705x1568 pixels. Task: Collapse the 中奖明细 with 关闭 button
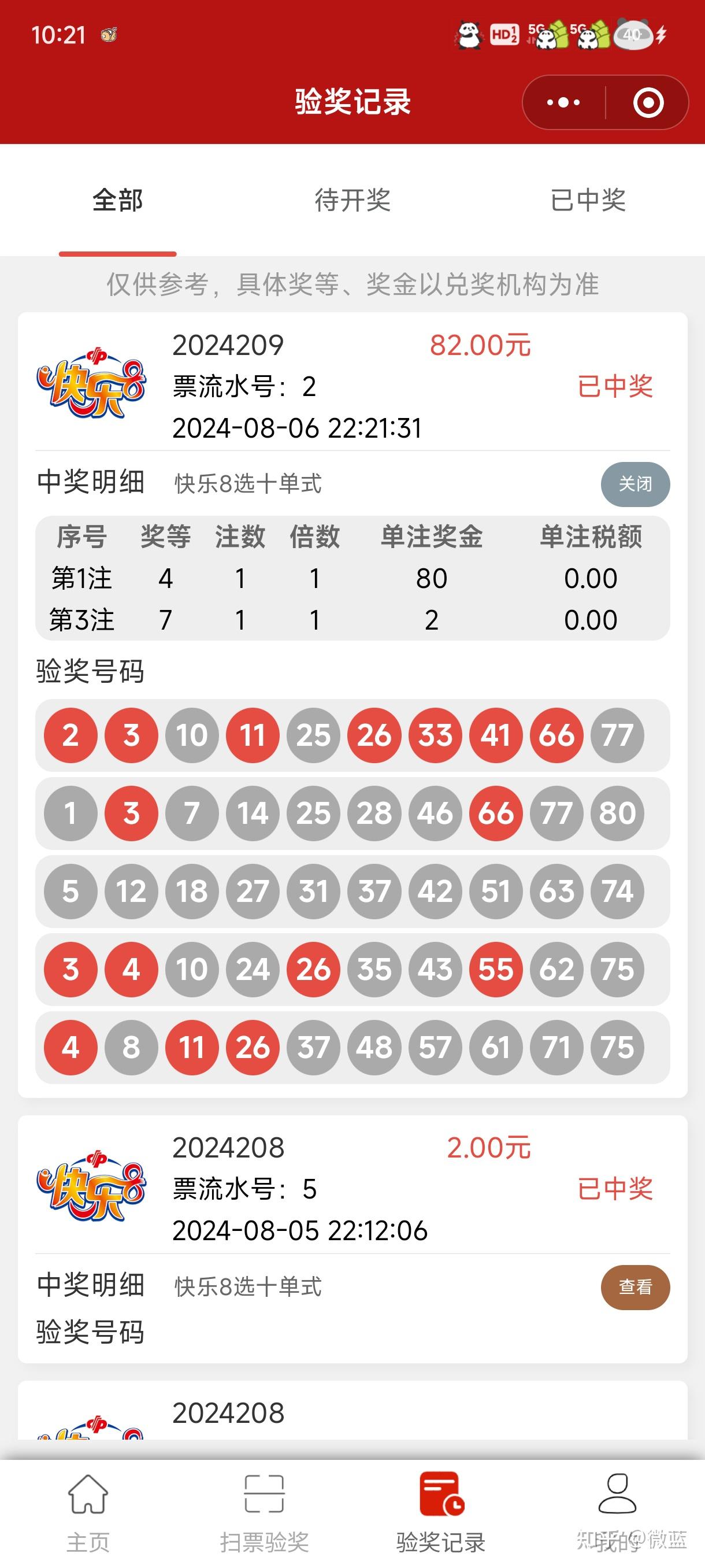pyautogui.click(x=634, y=484)
